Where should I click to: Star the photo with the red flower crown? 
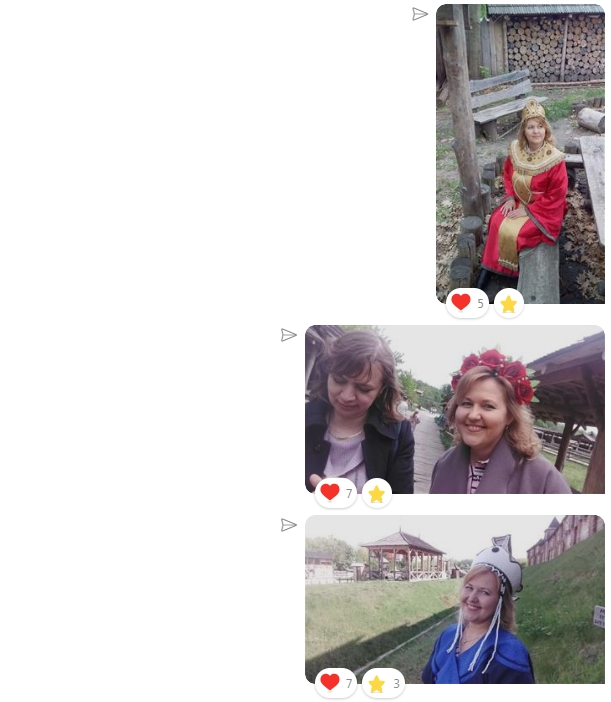(x=377, y=493)
